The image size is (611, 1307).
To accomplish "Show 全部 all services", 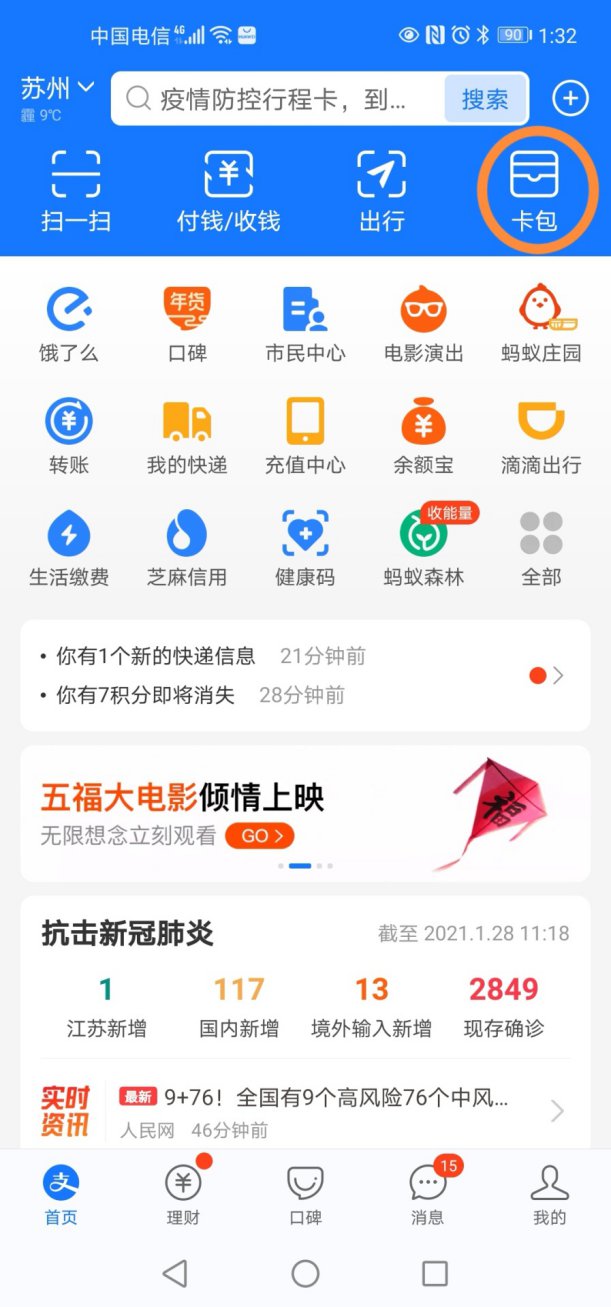I will 541,547.
